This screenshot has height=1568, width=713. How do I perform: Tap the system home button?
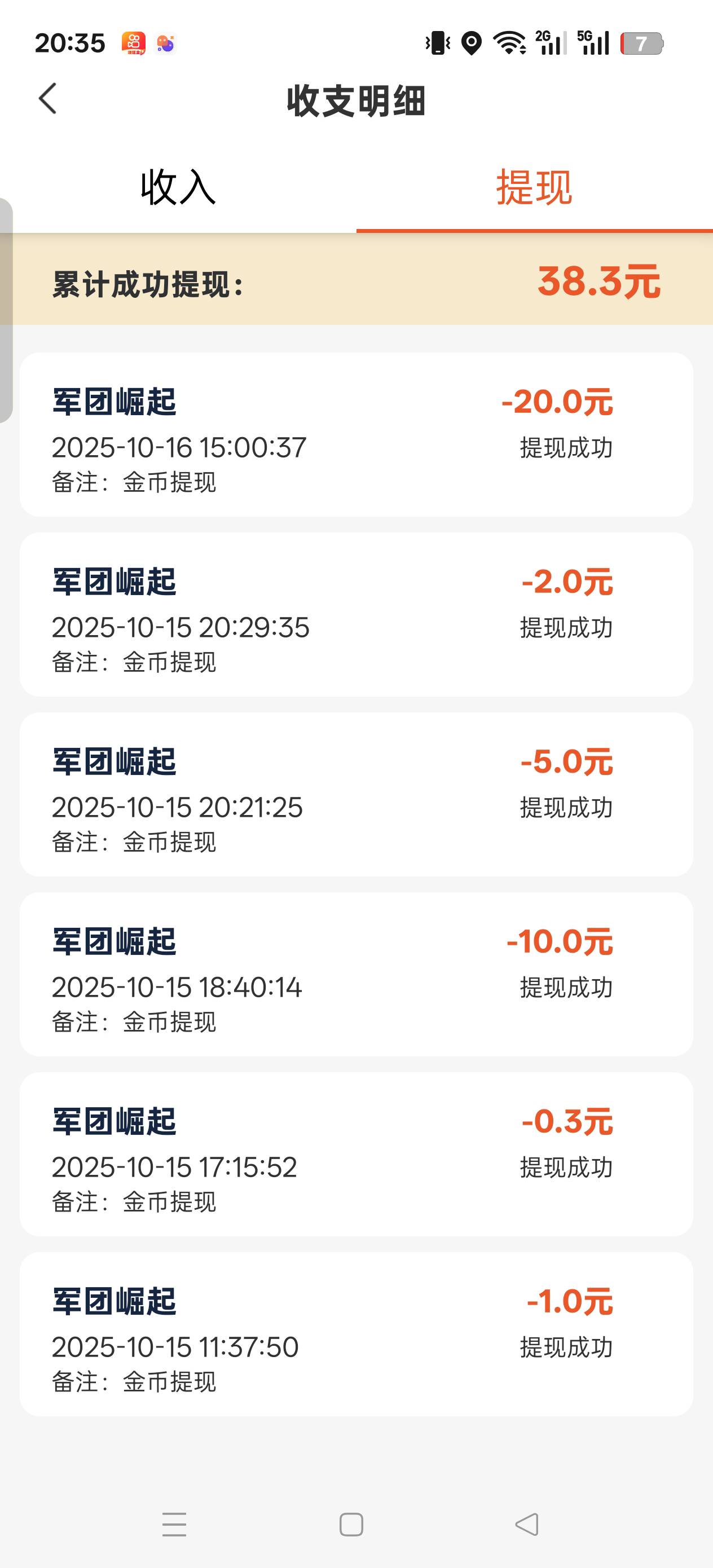[x=351, y=1524]
